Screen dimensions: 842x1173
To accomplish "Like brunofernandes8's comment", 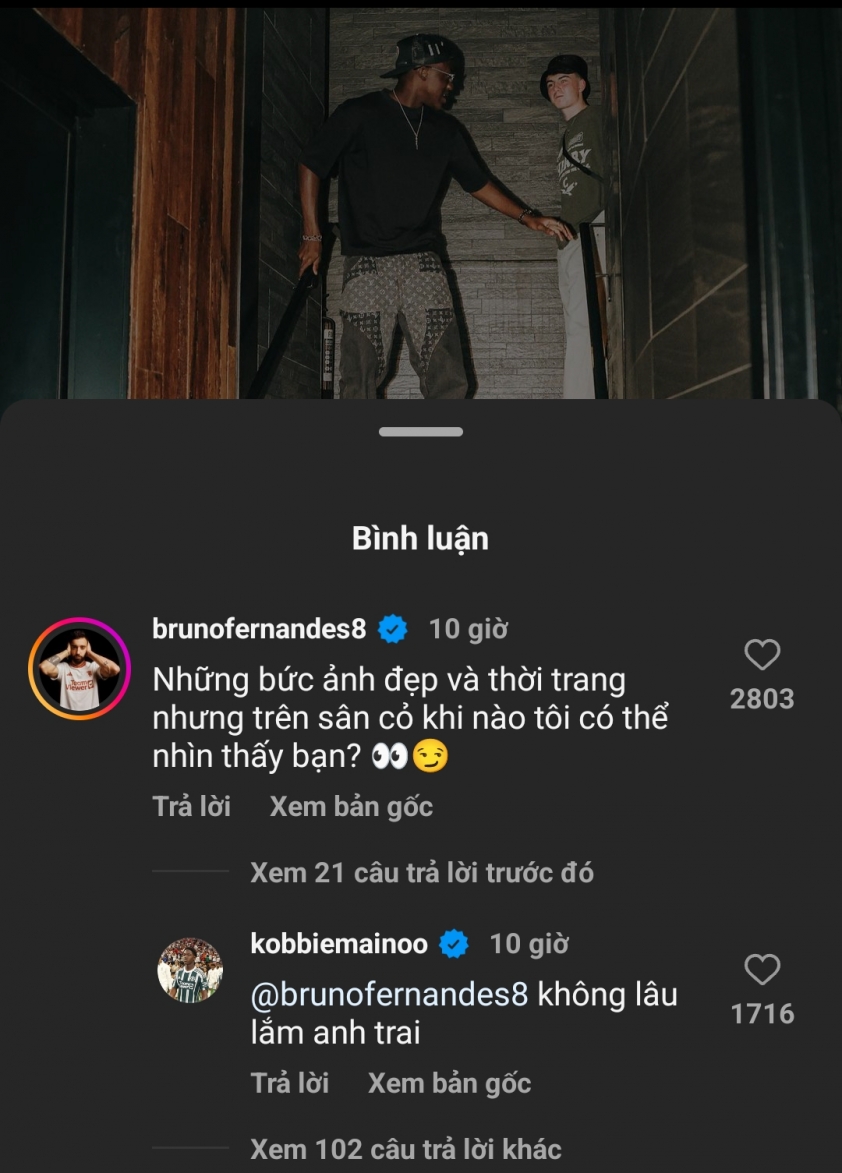I will click(x=762, y=656).
